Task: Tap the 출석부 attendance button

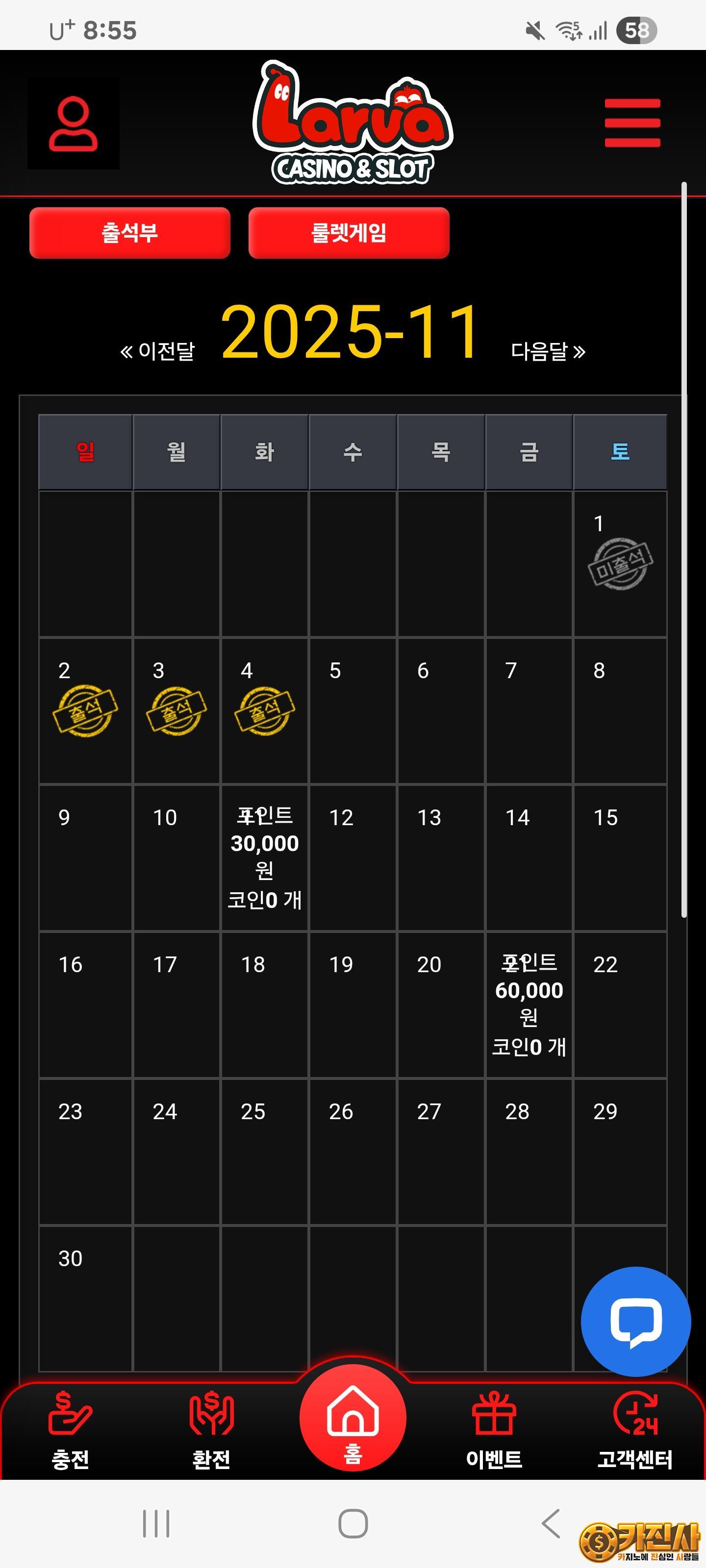Action: point(130,233)
